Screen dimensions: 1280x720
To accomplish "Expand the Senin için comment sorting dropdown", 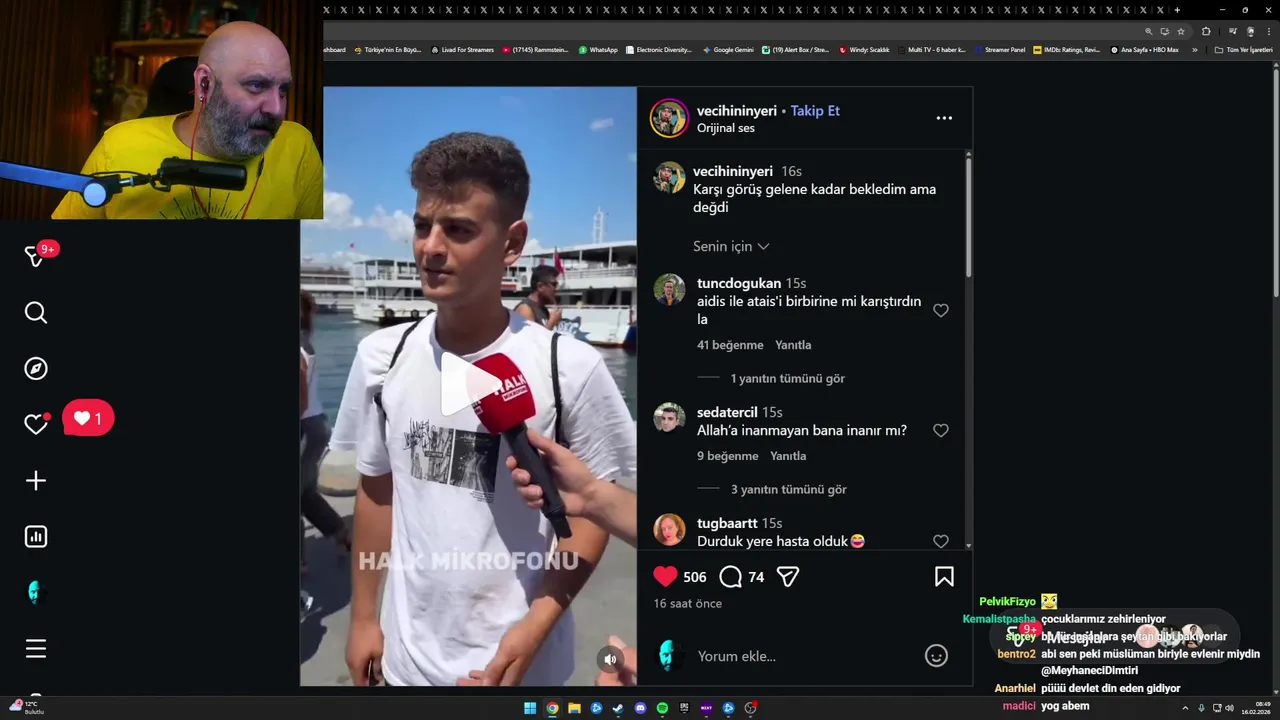I will click(x=731, y=246).
